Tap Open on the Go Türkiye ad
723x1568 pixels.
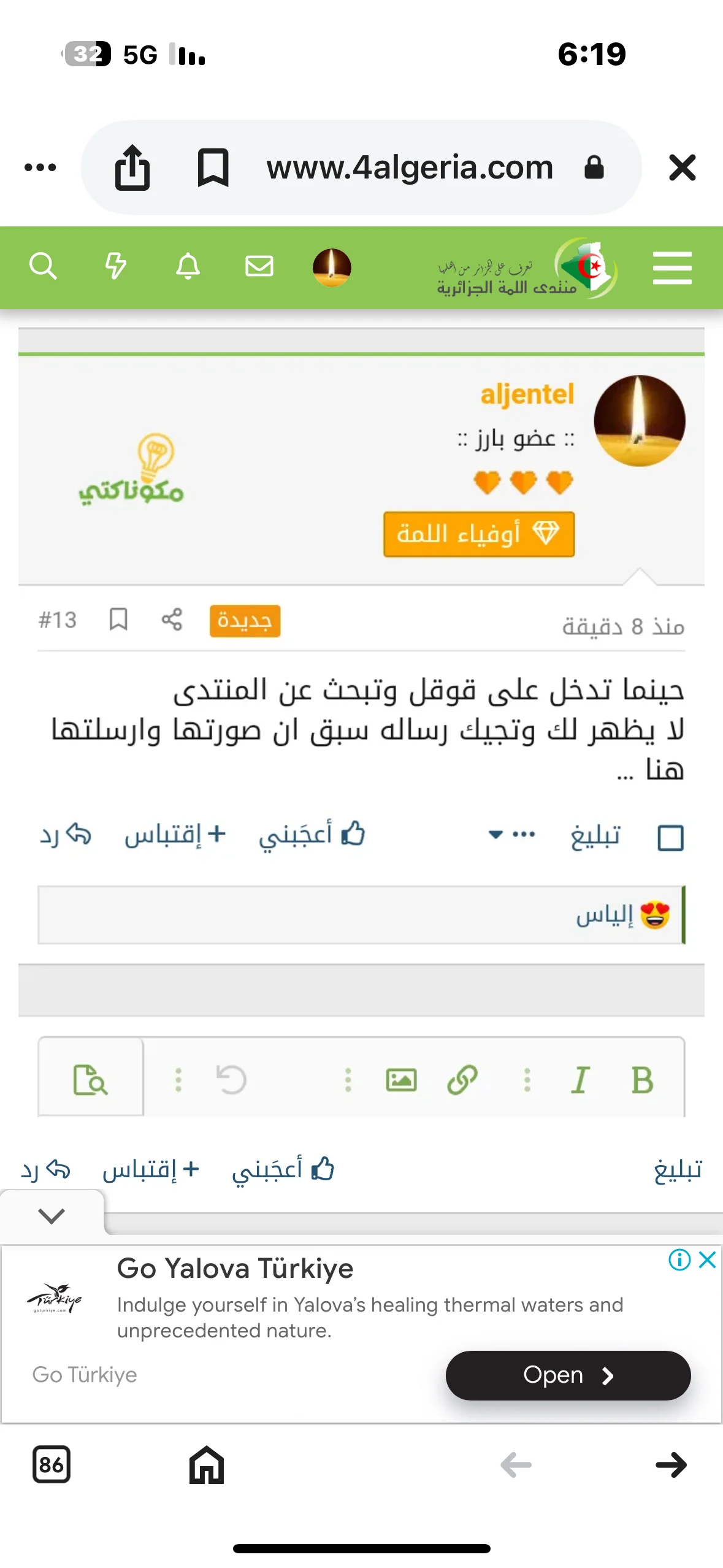[568, 1375]
